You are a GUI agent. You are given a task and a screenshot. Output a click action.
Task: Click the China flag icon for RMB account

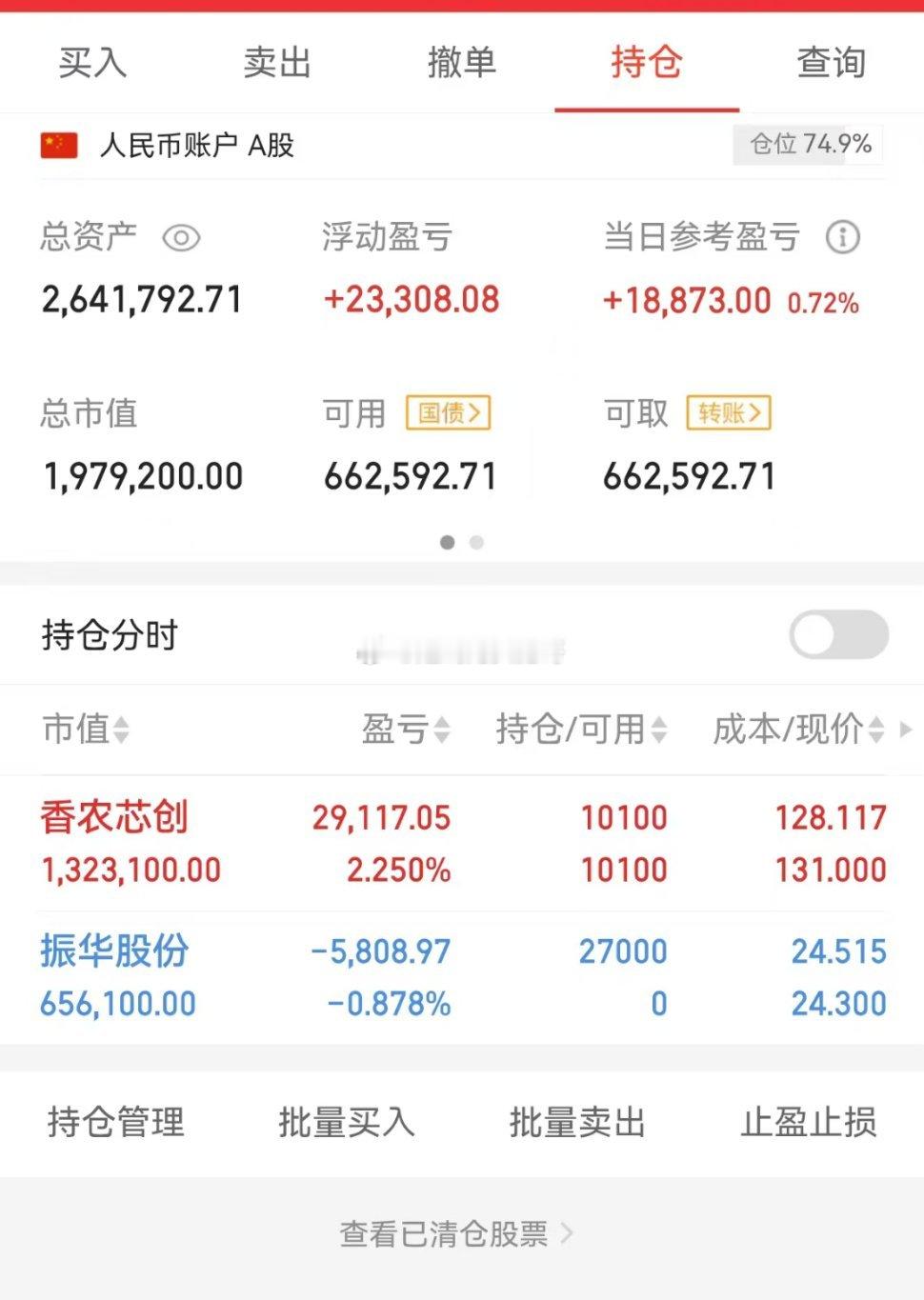[x=58, y=145]
